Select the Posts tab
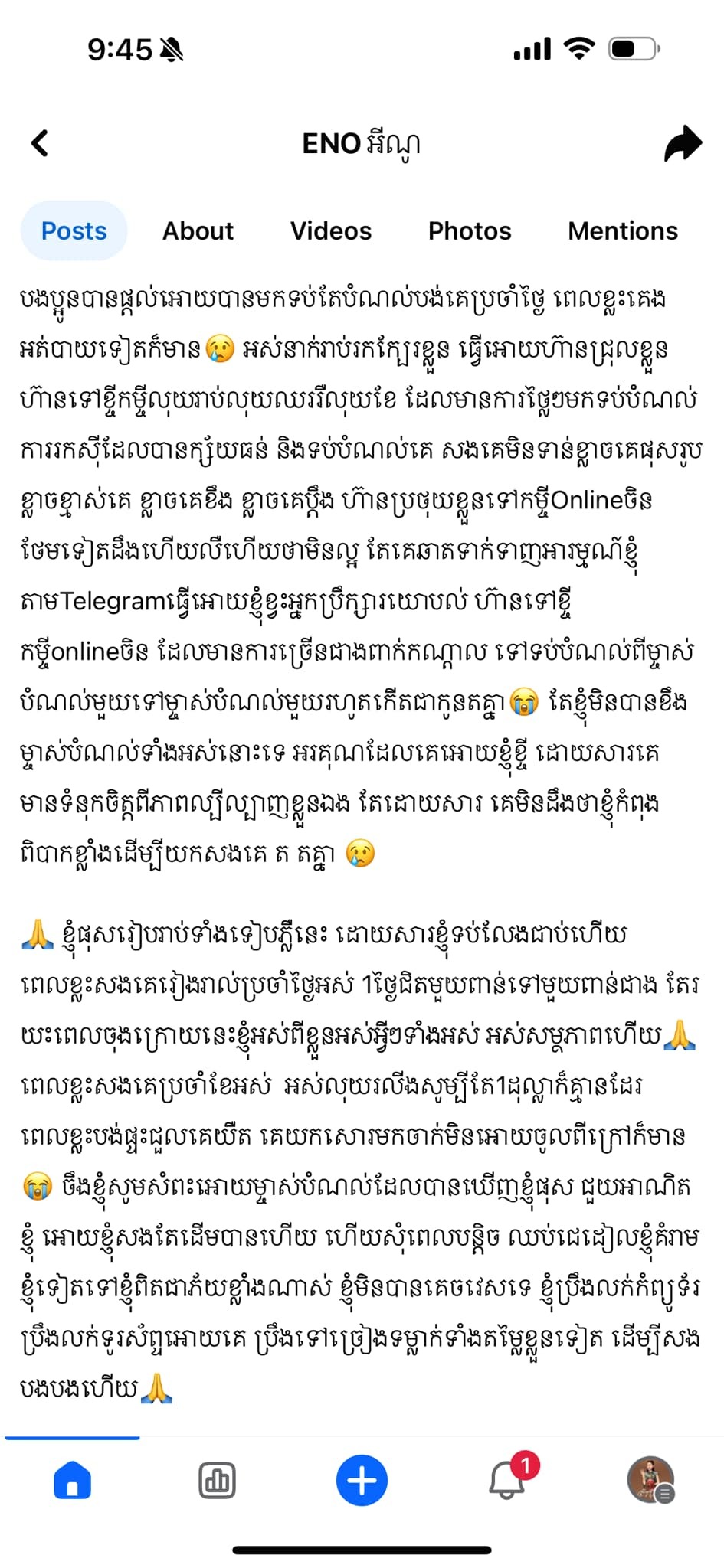The width and height of the screenshot is (724, 1568). pyautogui.click(x=74, y=230)
